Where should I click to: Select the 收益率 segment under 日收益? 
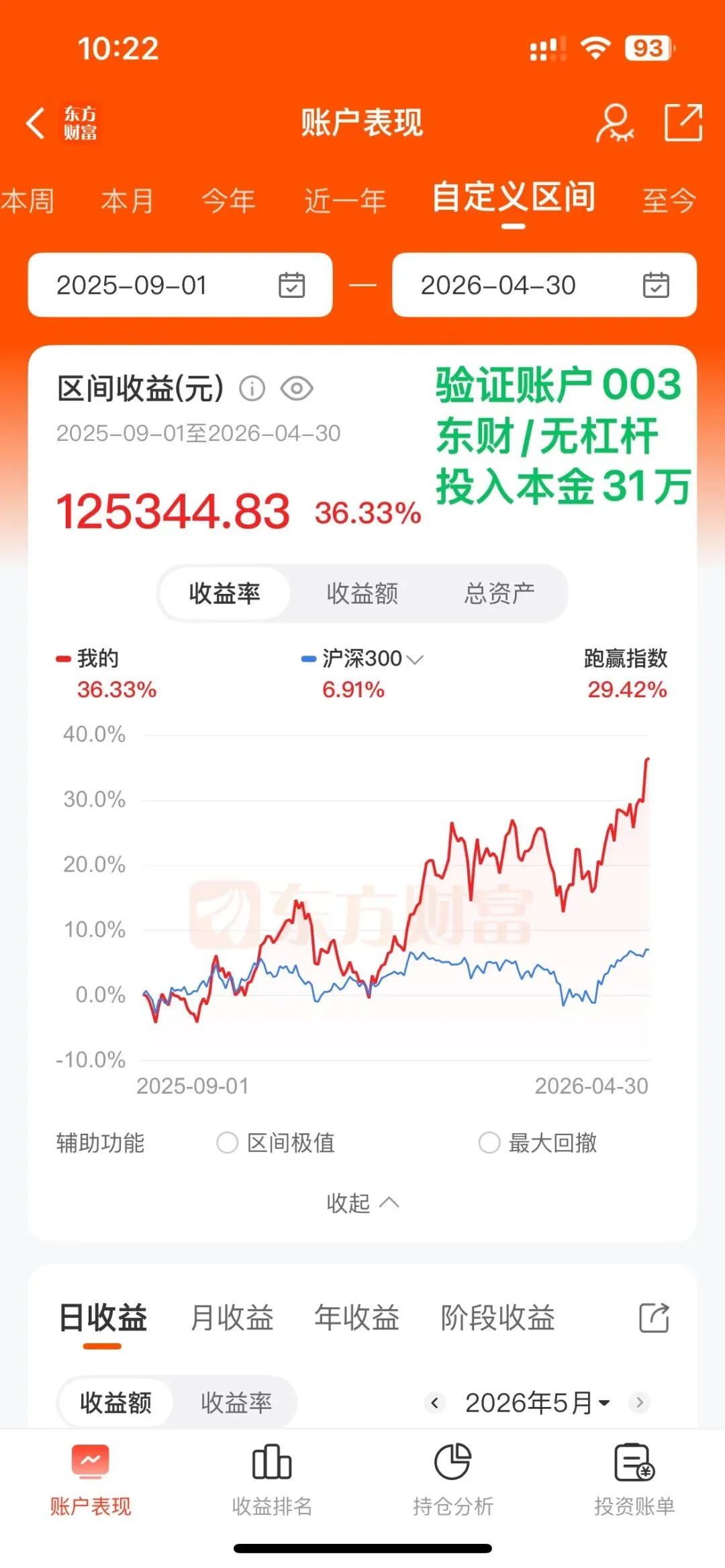[x=236, y=1402]
